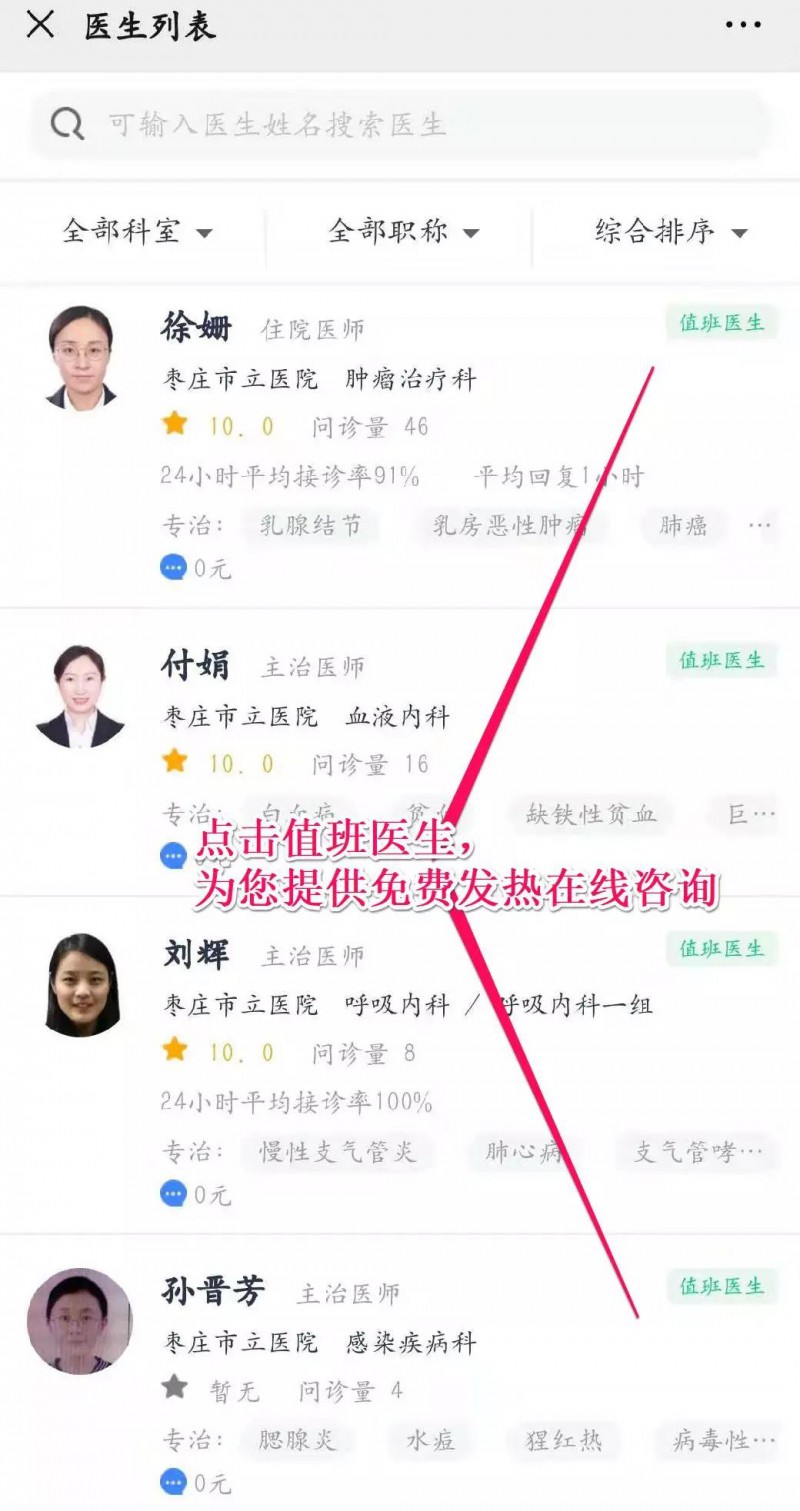The height and width of the screenshot is (1511, 800).
Task: Tap 值班医生 badge for 徐姗
Action: [x=721, y=323]
